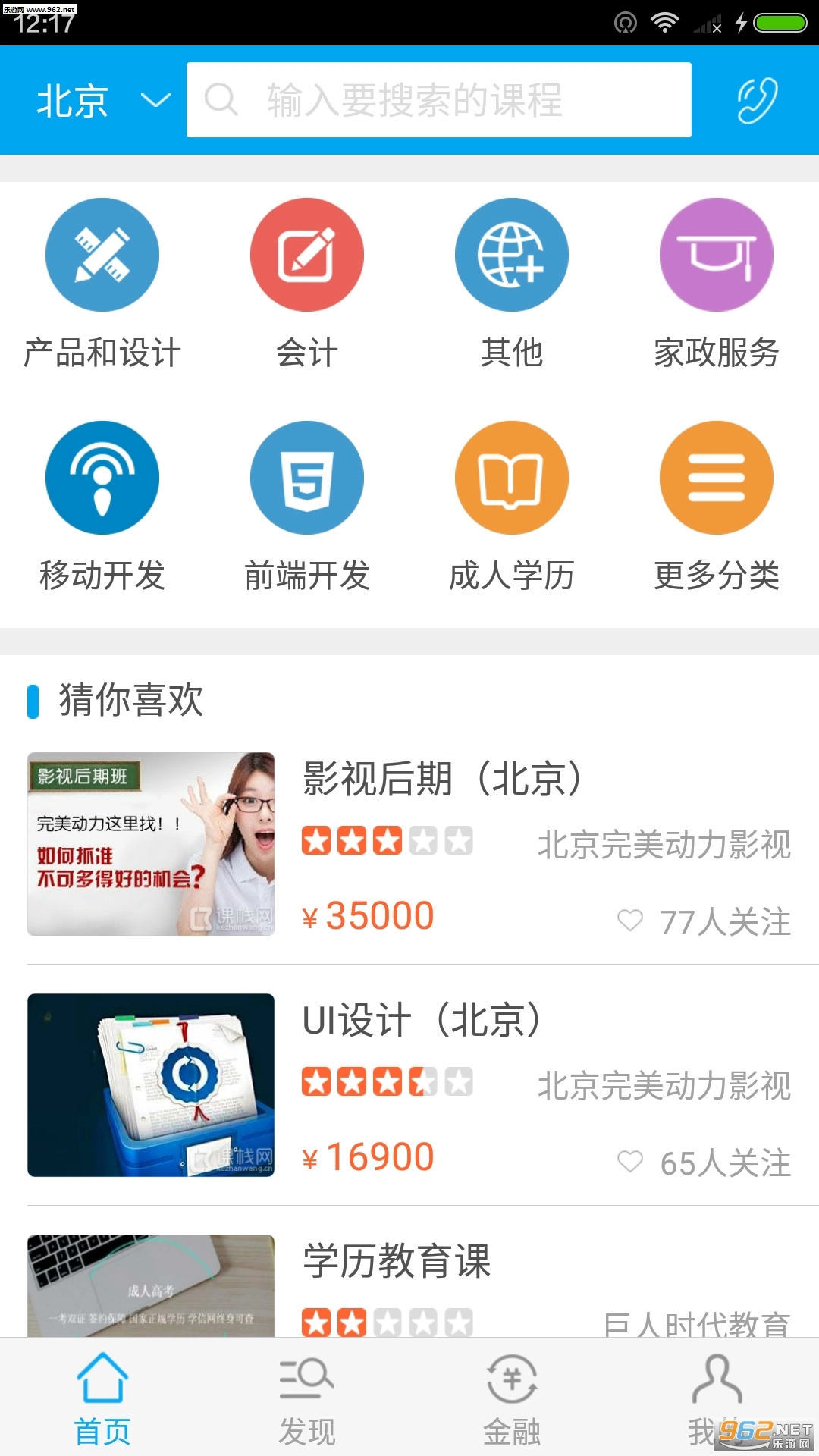819x1456 pixels.
Task: Open the 家政服务 category icon
Action: pyautogui.click(x=717, y=255)
